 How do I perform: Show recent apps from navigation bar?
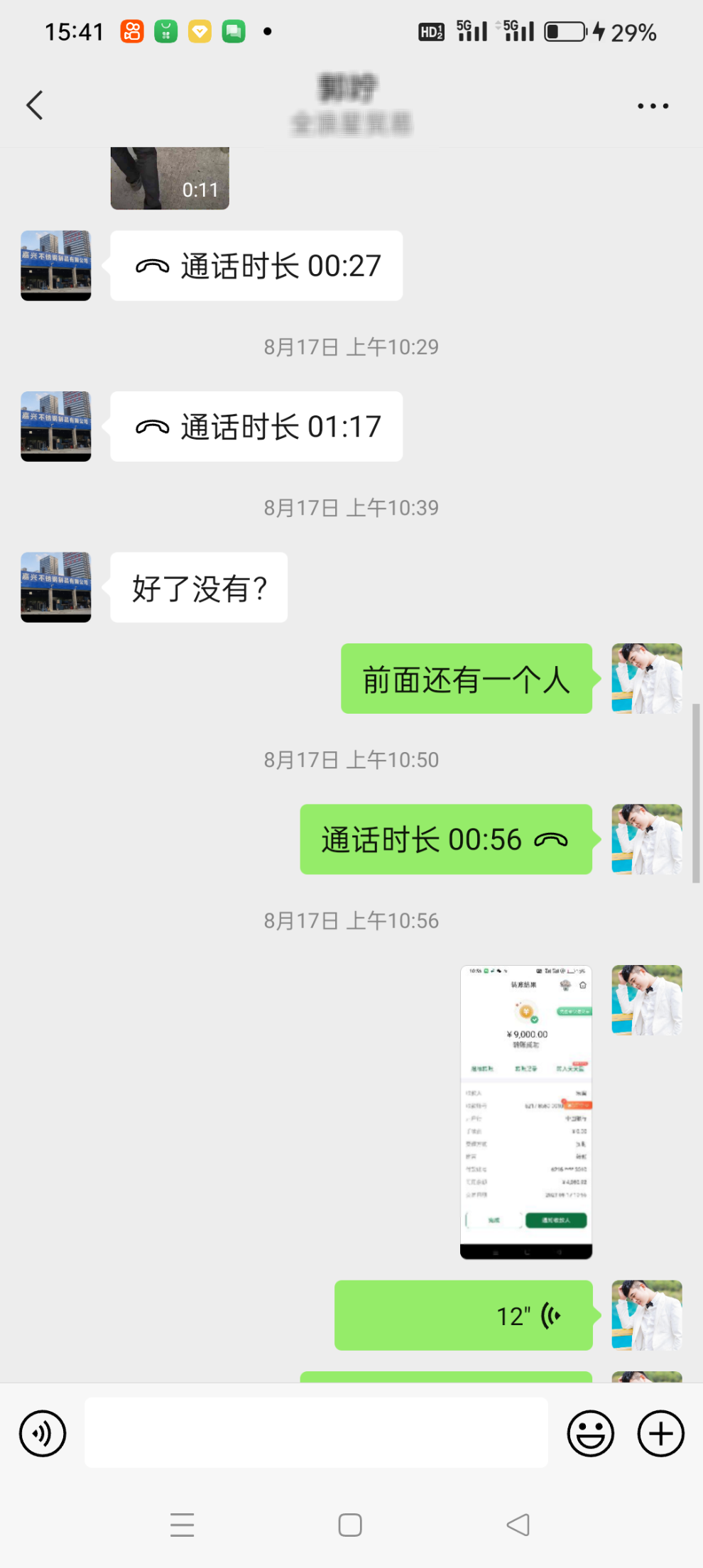pos(182,1525)
